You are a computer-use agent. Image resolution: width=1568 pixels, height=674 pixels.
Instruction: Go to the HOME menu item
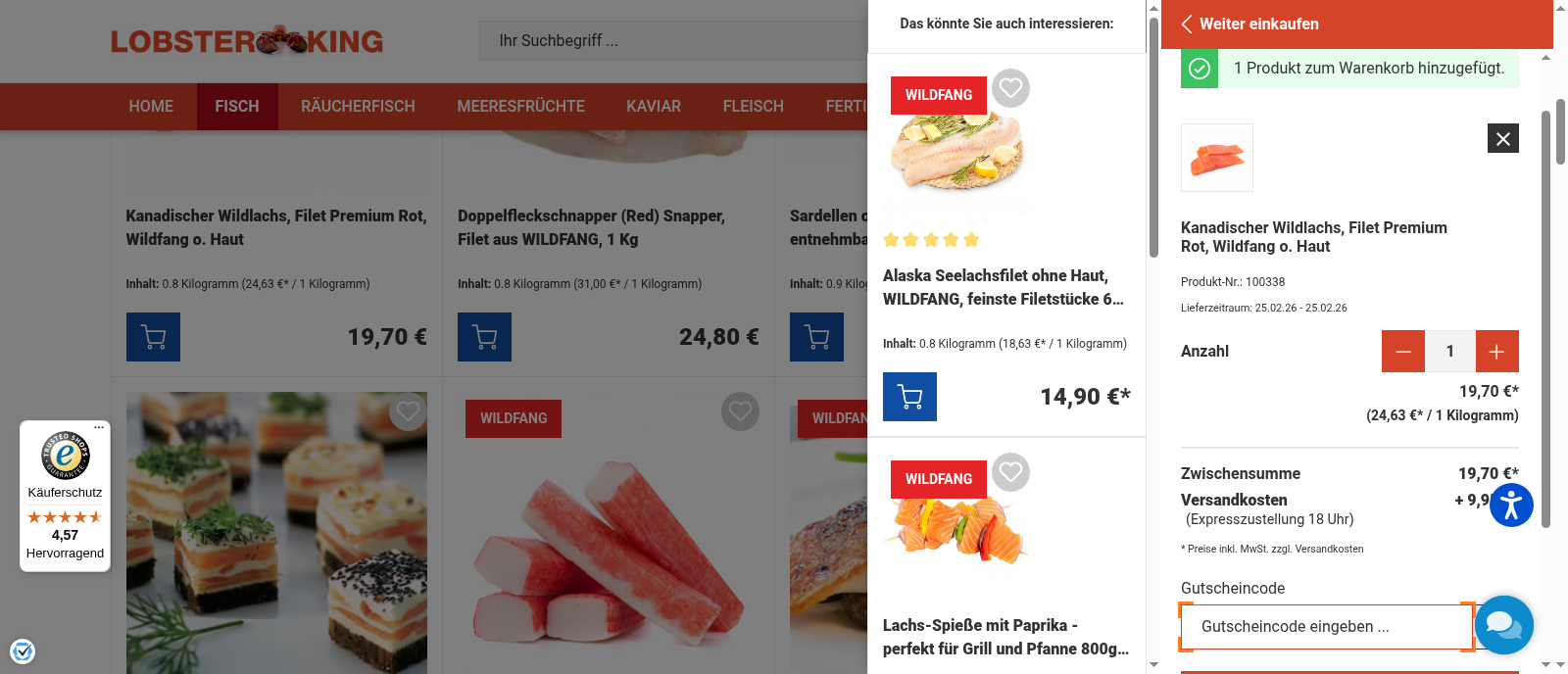click(x=151, y=107)
